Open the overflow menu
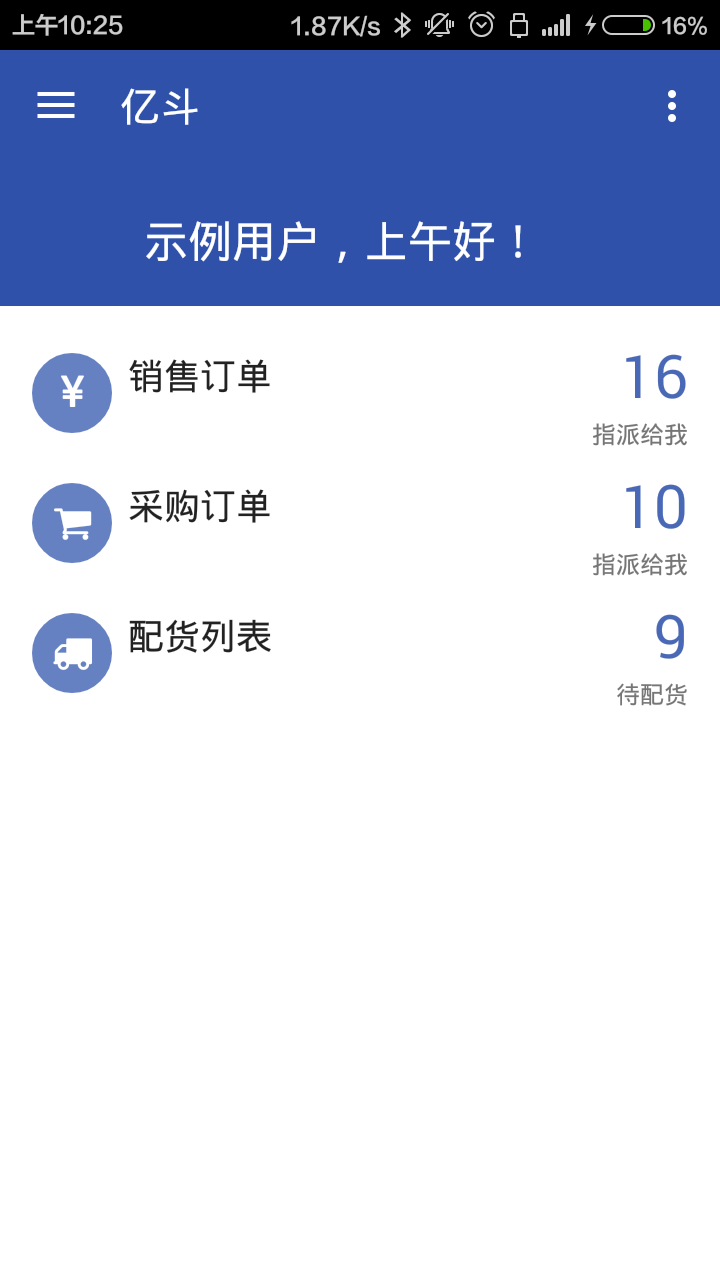This screenshot has width=720, height=1280. pos(671,106)
